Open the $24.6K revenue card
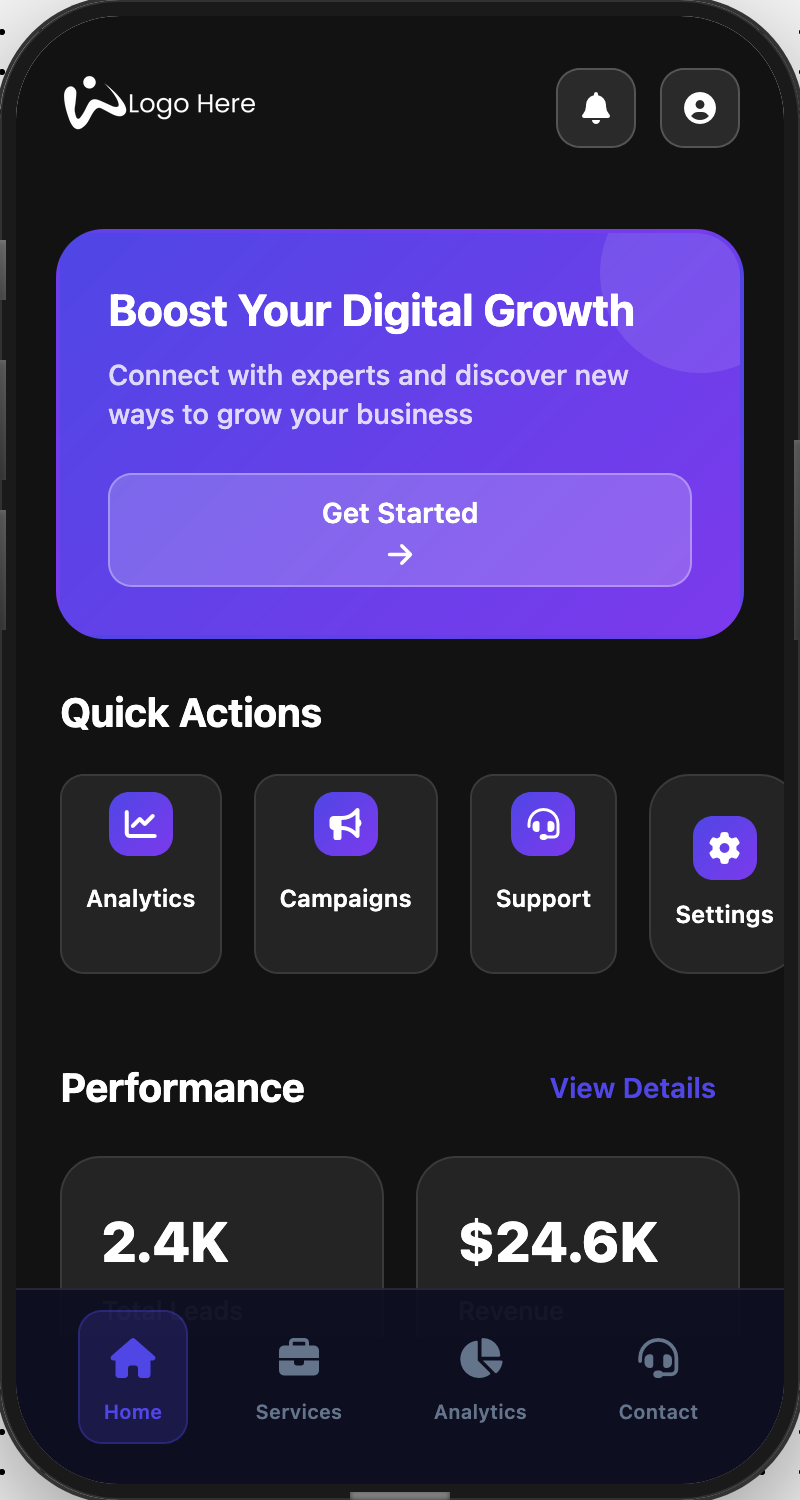 coord(578,1230)
